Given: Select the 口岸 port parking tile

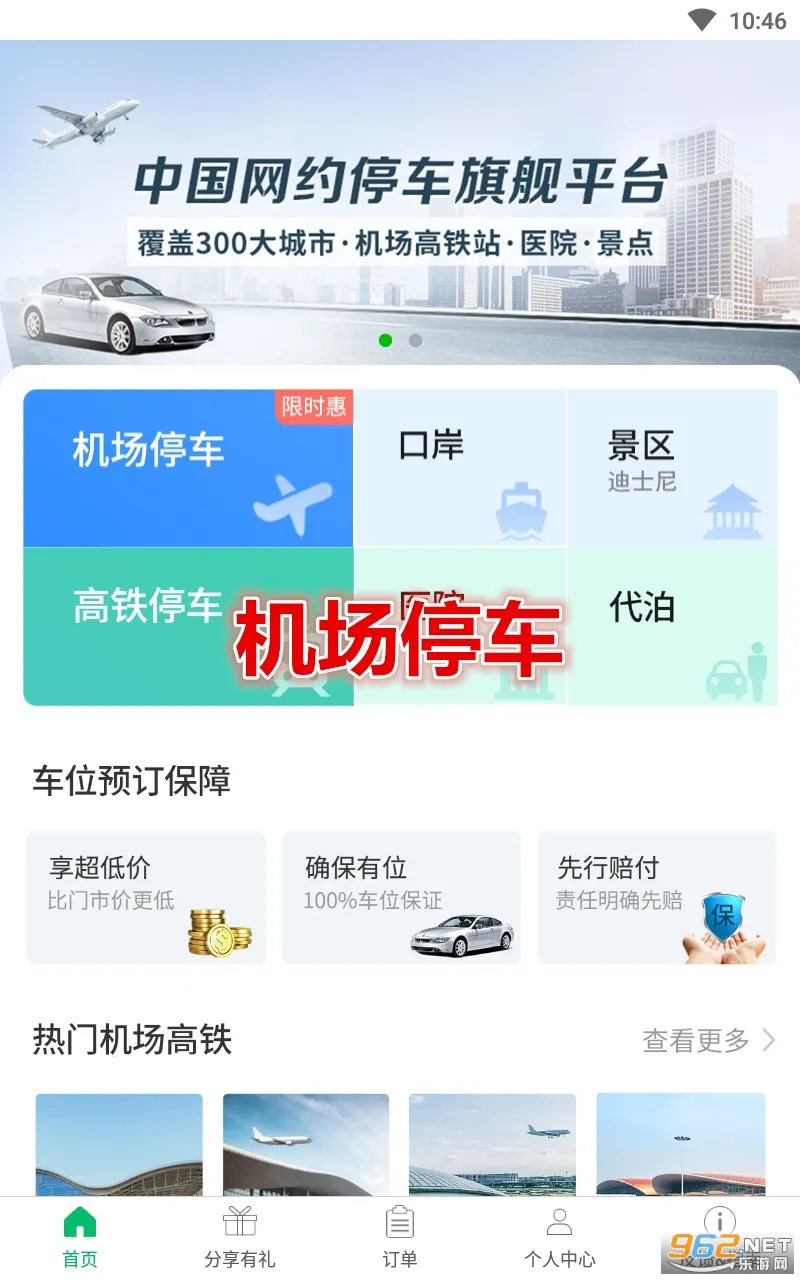Looking at the screenshot, I should [460, 468].
